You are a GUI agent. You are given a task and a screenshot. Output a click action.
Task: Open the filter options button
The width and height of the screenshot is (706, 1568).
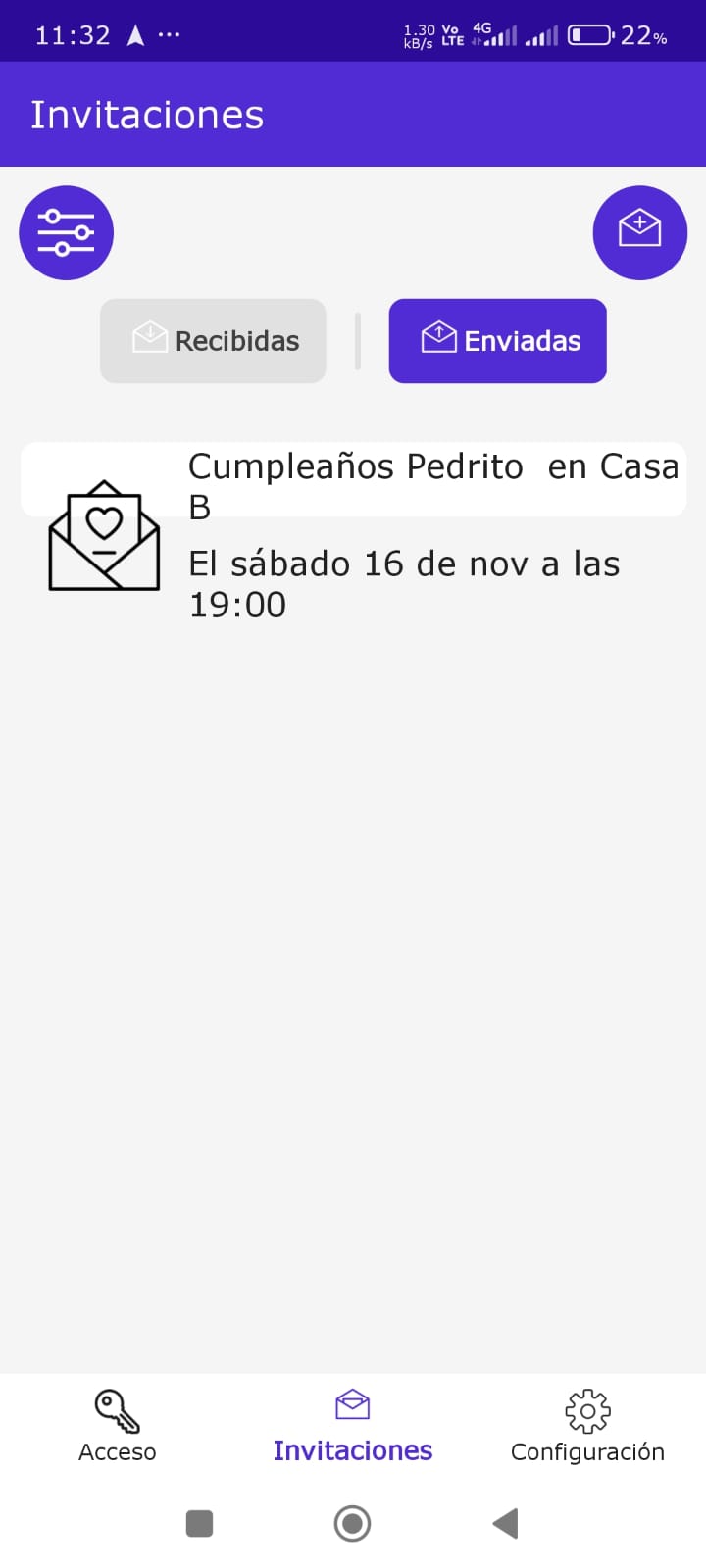[x=67, y=232]
